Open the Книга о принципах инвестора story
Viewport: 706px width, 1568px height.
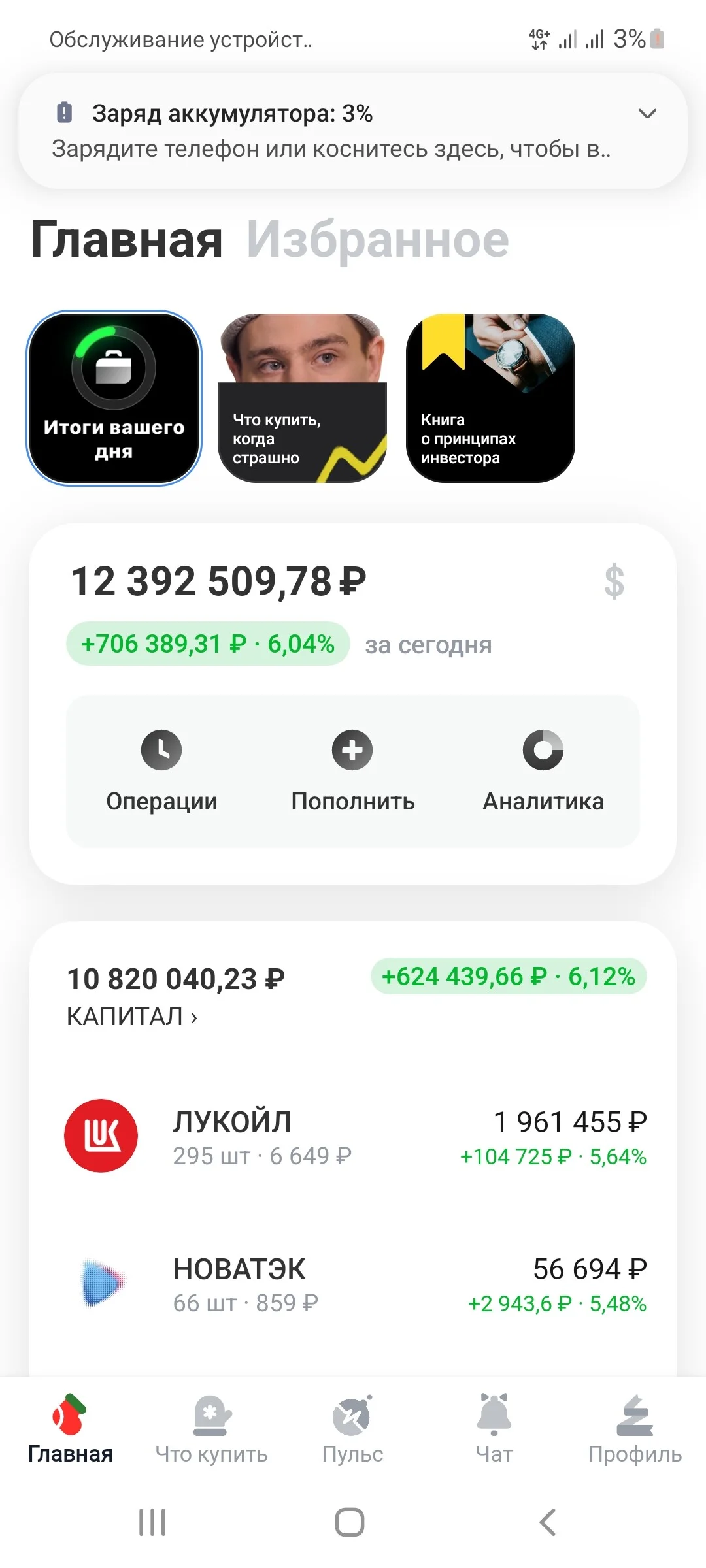(490, 398)
